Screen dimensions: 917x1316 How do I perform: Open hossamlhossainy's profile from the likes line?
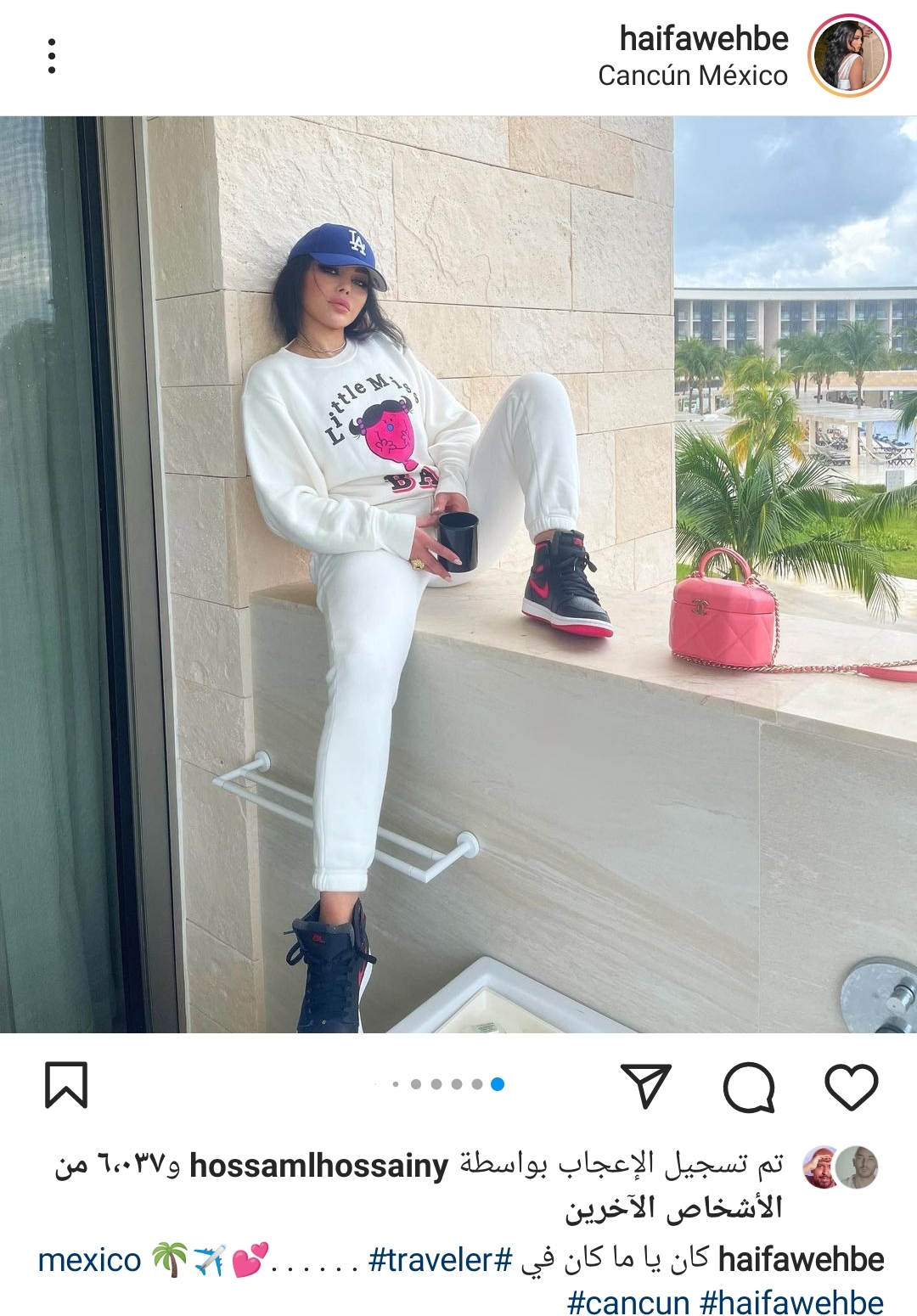click(x=318, y=1166)
